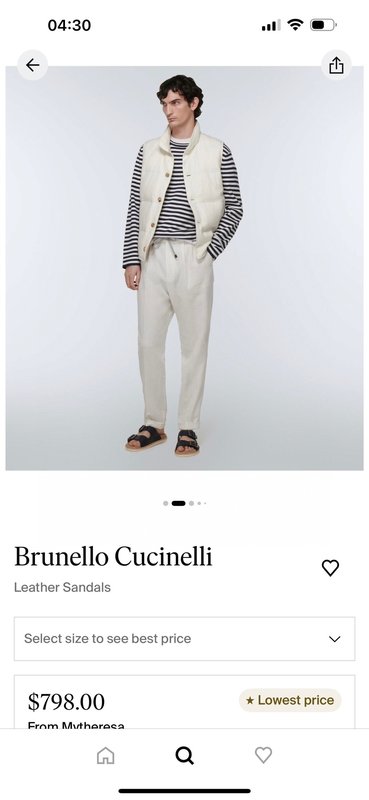Open the product photo full view
The width and height of the screenshot is (369, 800).
(x=184, y=268)
